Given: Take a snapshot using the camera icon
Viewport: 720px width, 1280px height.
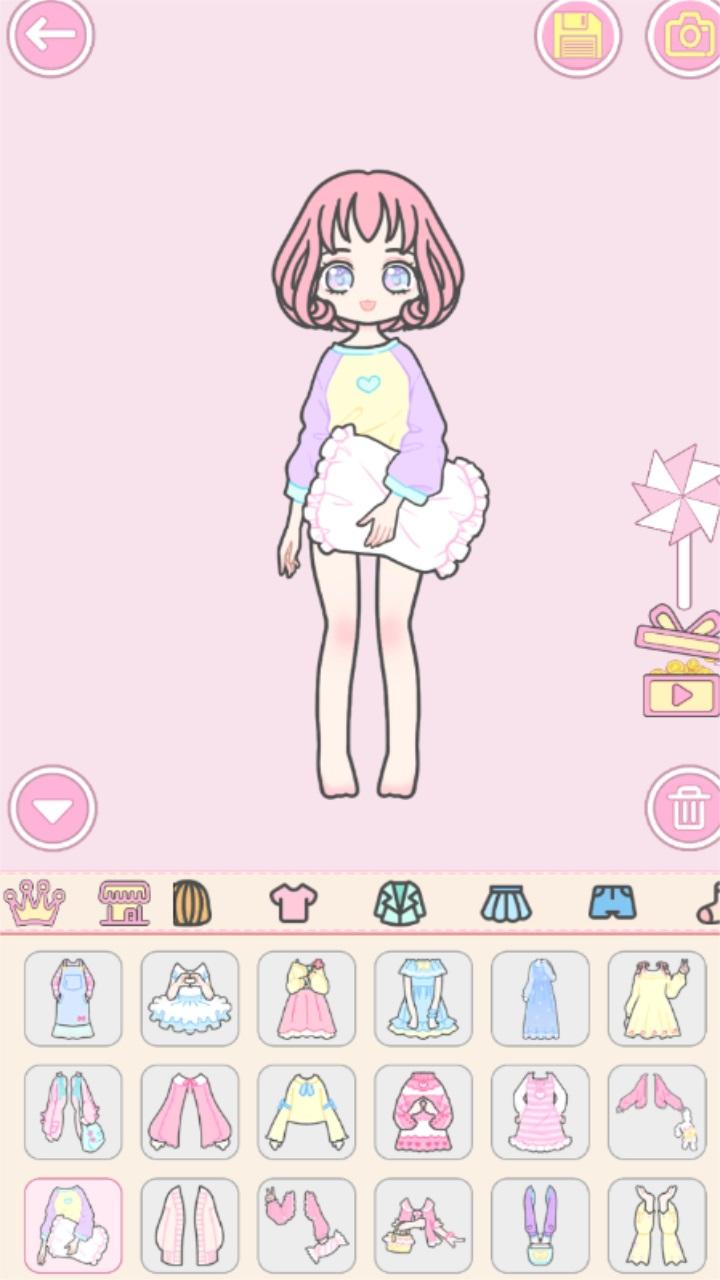Looking at the screenshot, I should pyautogui.click(x=684, y=37).
